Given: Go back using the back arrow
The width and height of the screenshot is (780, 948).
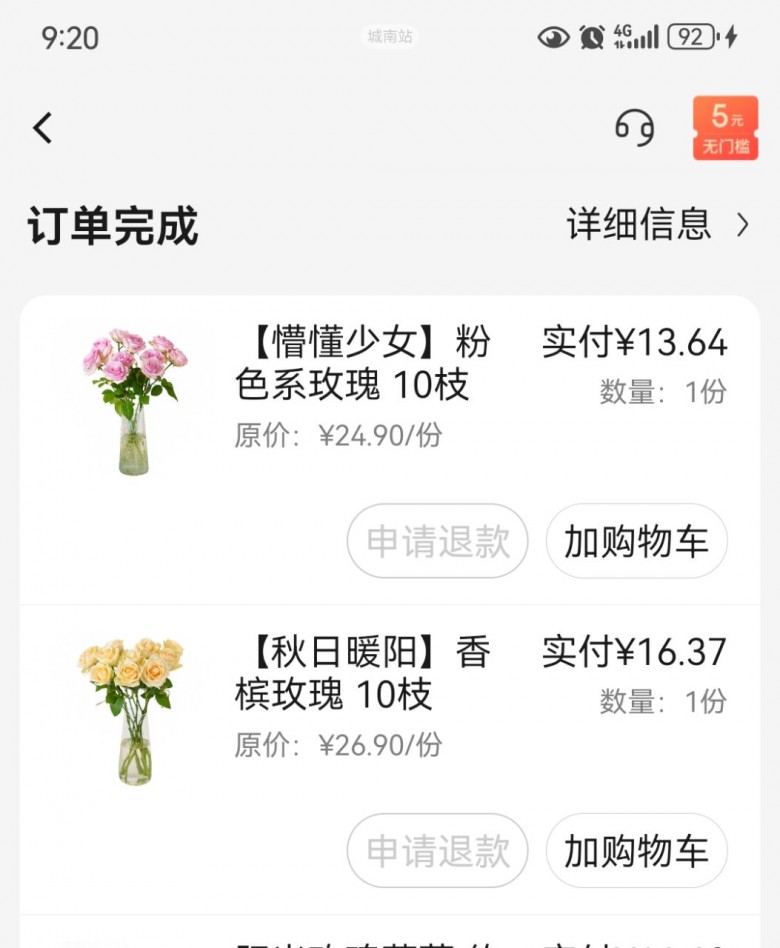Looking at the screenshot, I should pyautogui.click(x=42, y=128).
